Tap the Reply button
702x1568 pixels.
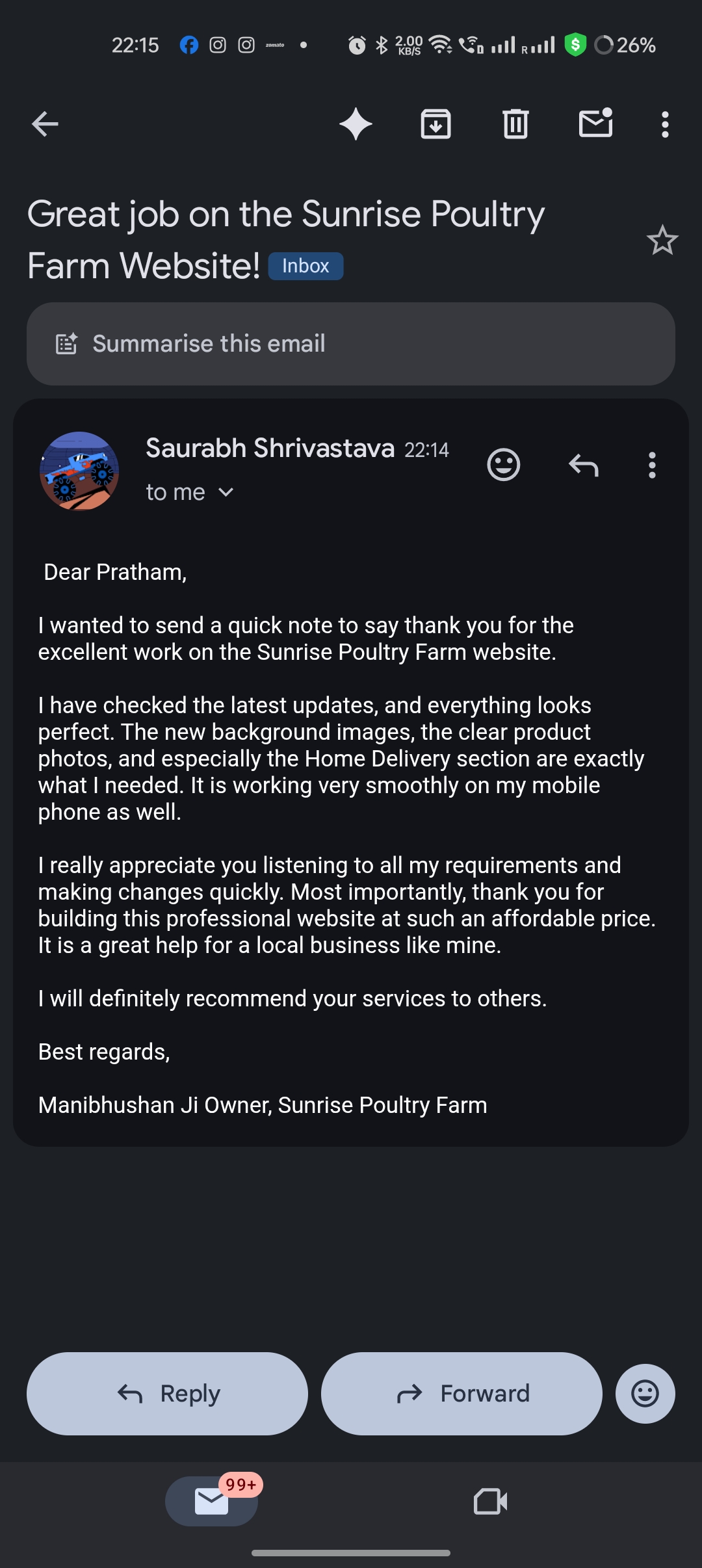tap(166, 1393)
